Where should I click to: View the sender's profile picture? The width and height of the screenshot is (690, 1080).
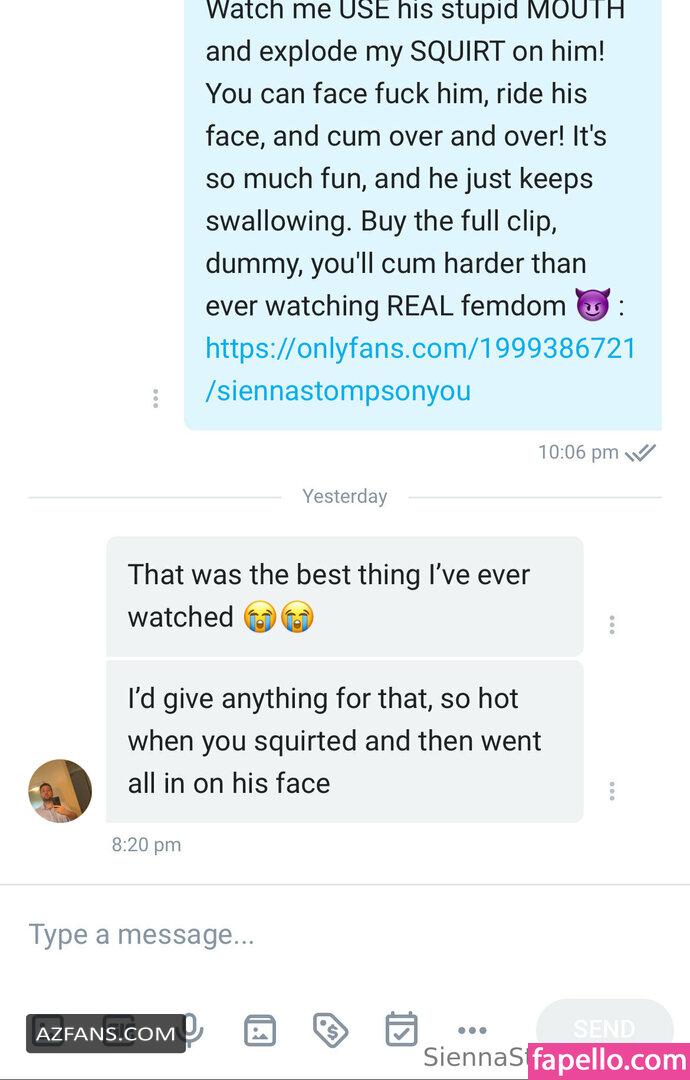pyautogui.click(x=60, y=790)
